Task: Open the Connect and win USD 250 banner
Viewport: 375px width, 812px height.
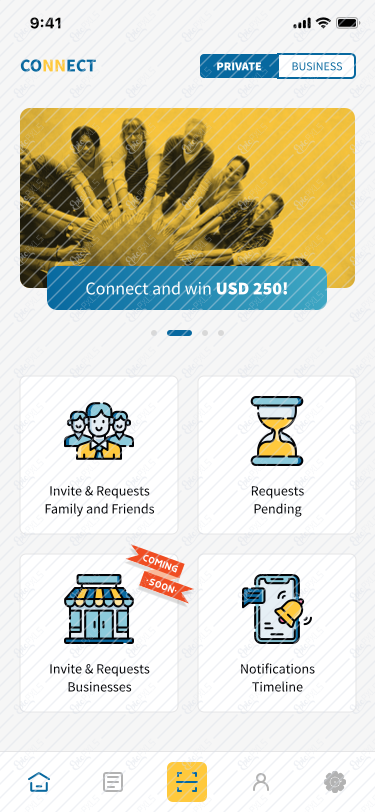Action: coord(187,288)
